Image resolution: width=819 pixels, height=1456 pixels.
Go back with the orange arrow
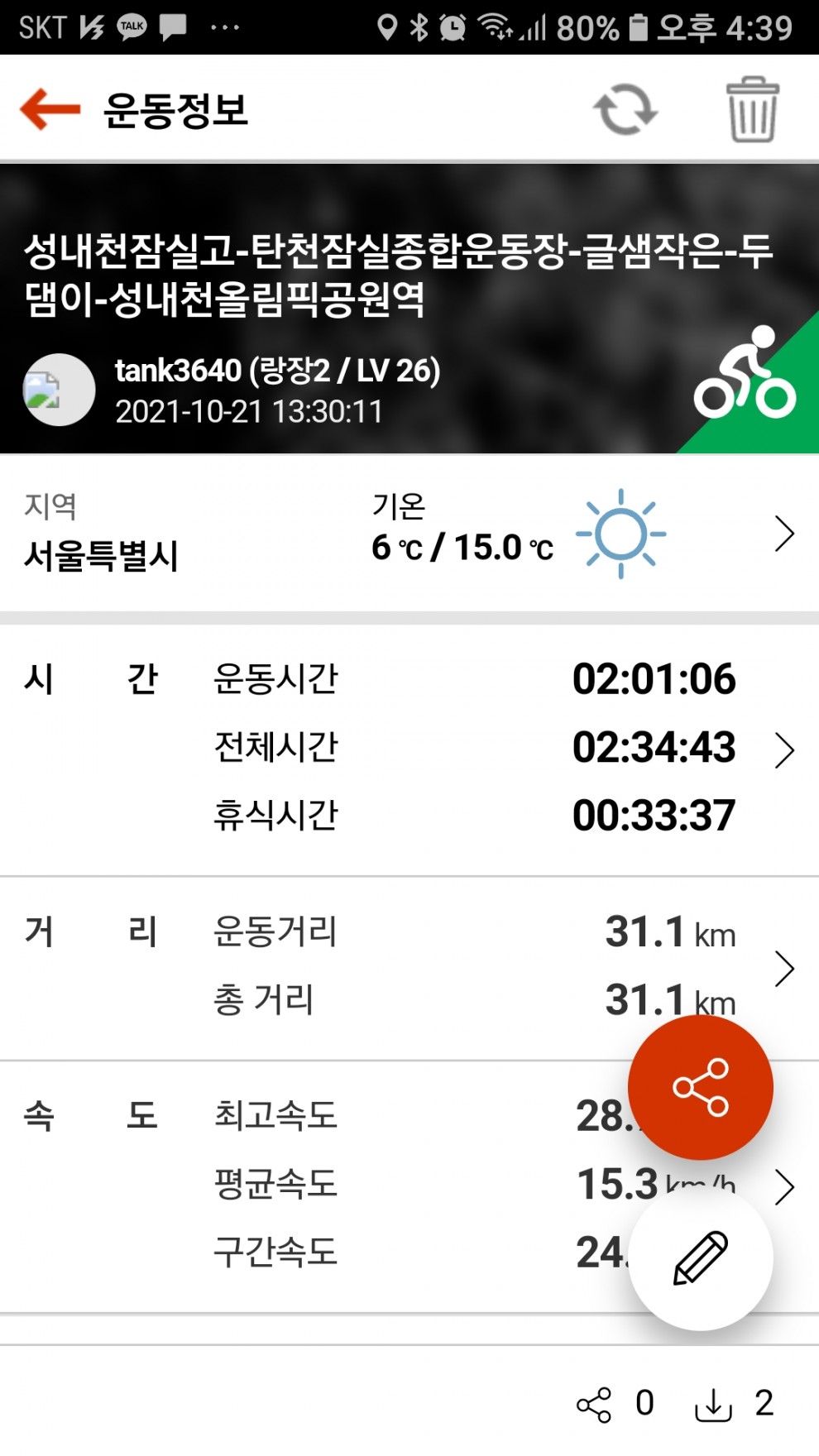pyautogui.click(x=50, y=109)
